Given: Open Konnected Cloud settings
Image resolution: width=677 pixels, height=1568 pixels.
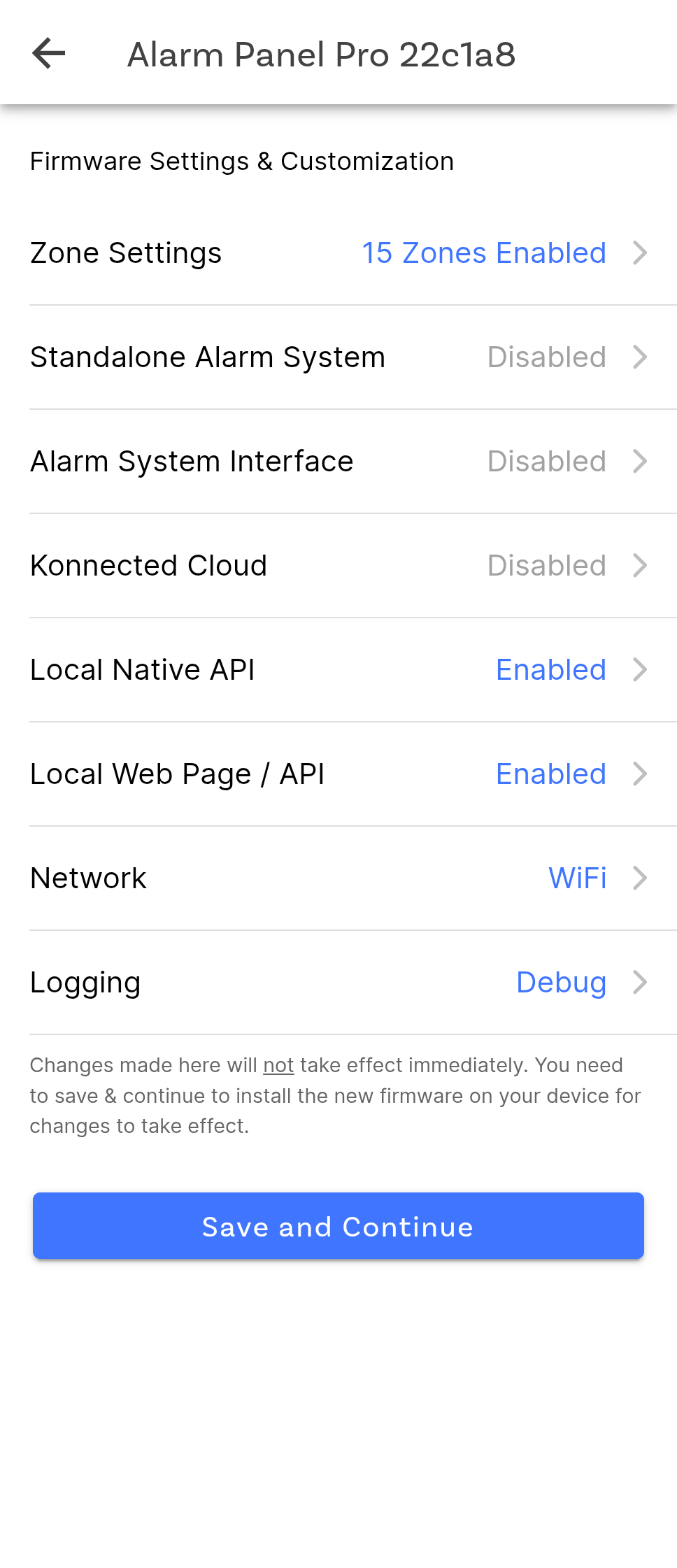Looking at the screenshot, I should (x=338, y=566).
